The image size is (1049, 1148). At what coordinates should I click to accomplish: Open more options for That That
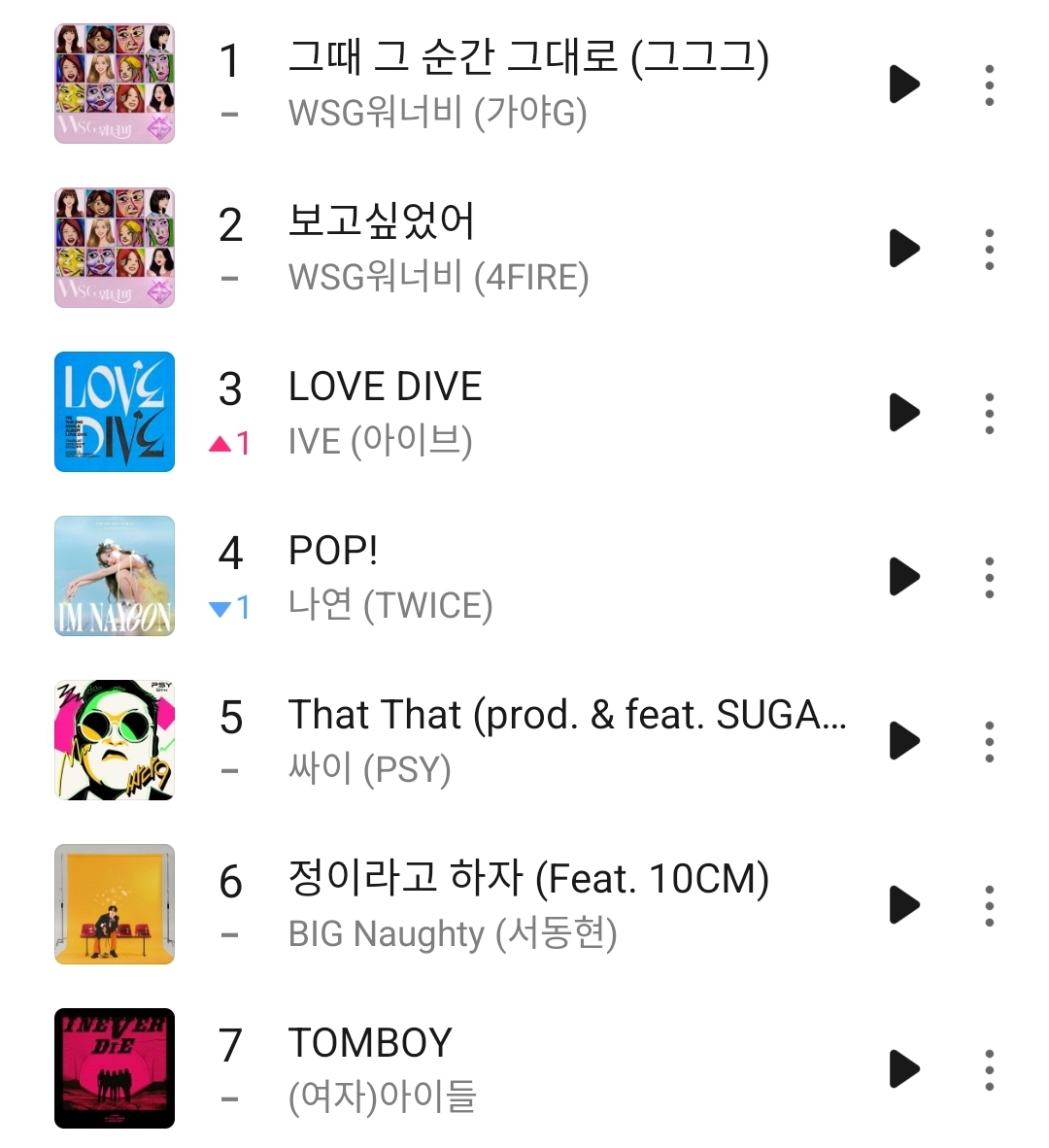989,741
